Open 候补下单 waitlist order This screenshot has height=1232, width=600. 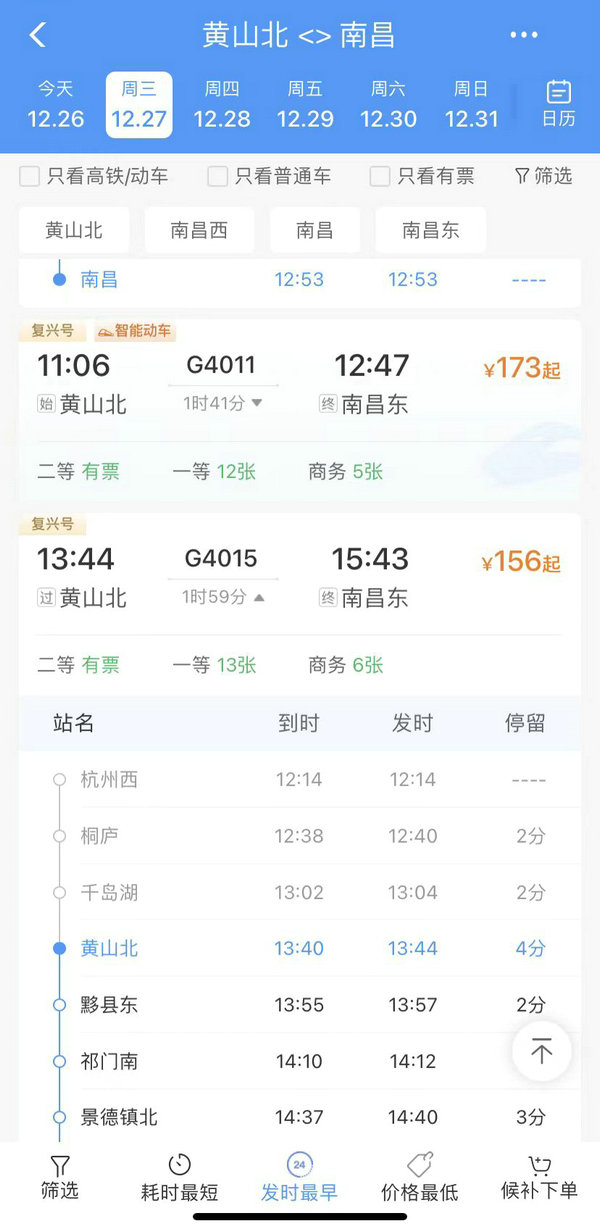click(x=539, y=1178)
